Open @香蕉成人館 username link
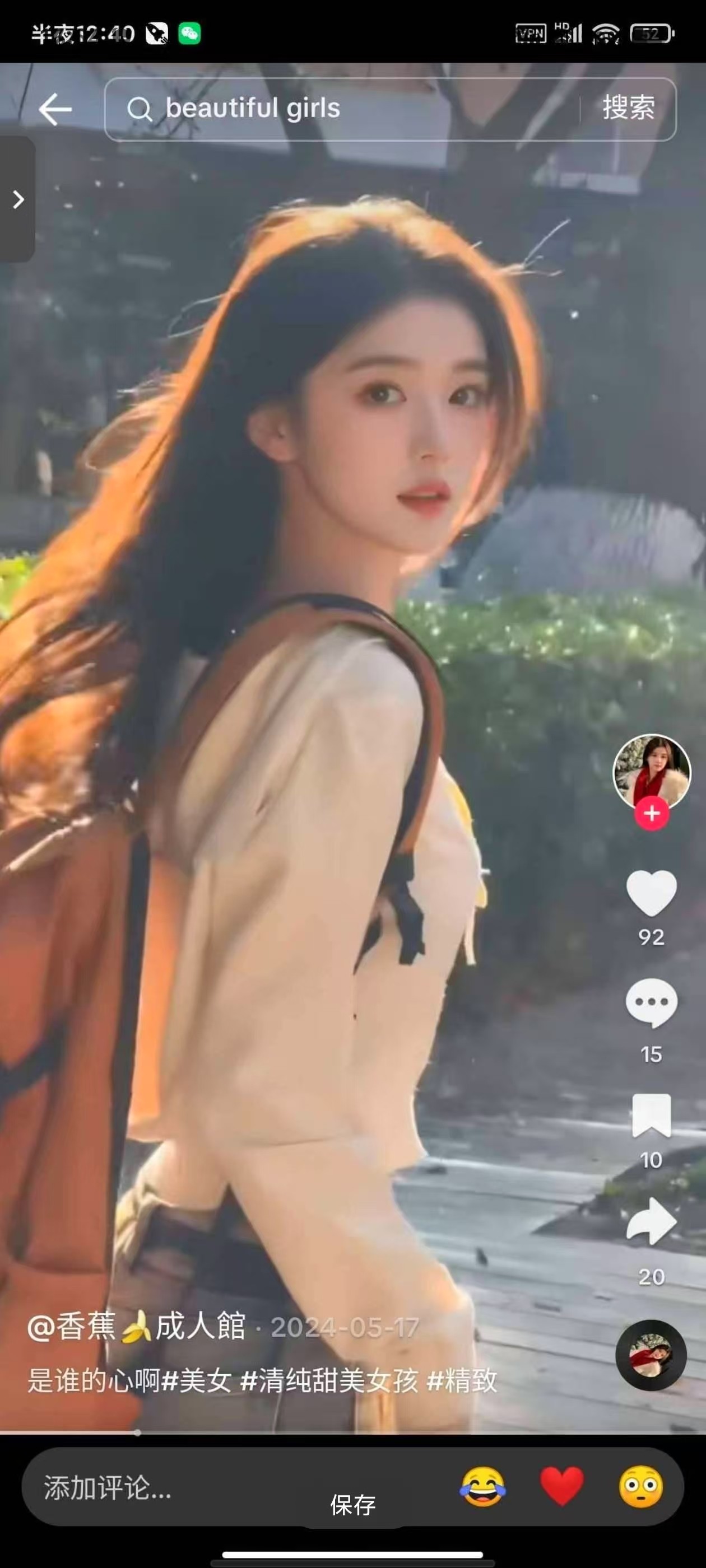 coord(137,1326)
